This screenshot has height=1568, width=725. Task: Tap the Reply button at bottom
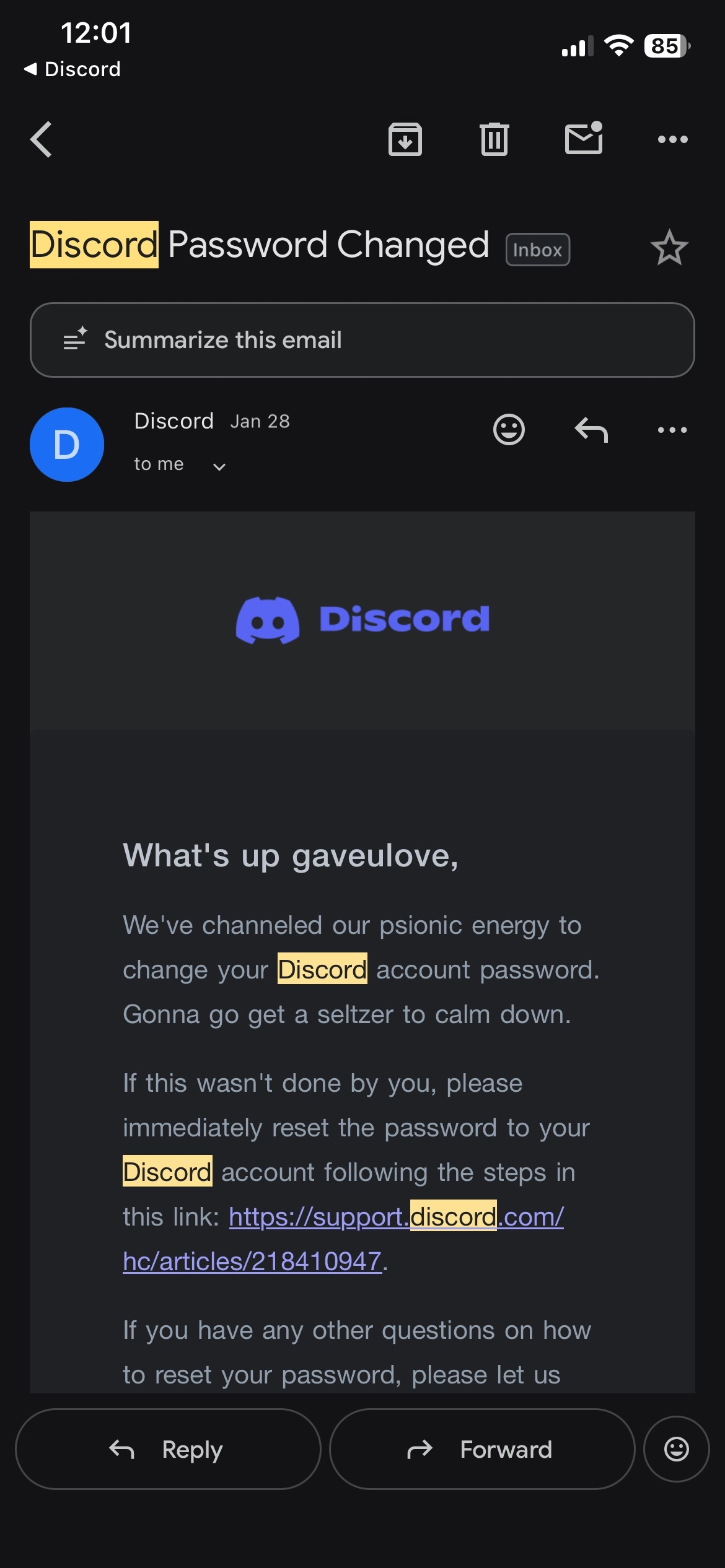click(168, 1449)
